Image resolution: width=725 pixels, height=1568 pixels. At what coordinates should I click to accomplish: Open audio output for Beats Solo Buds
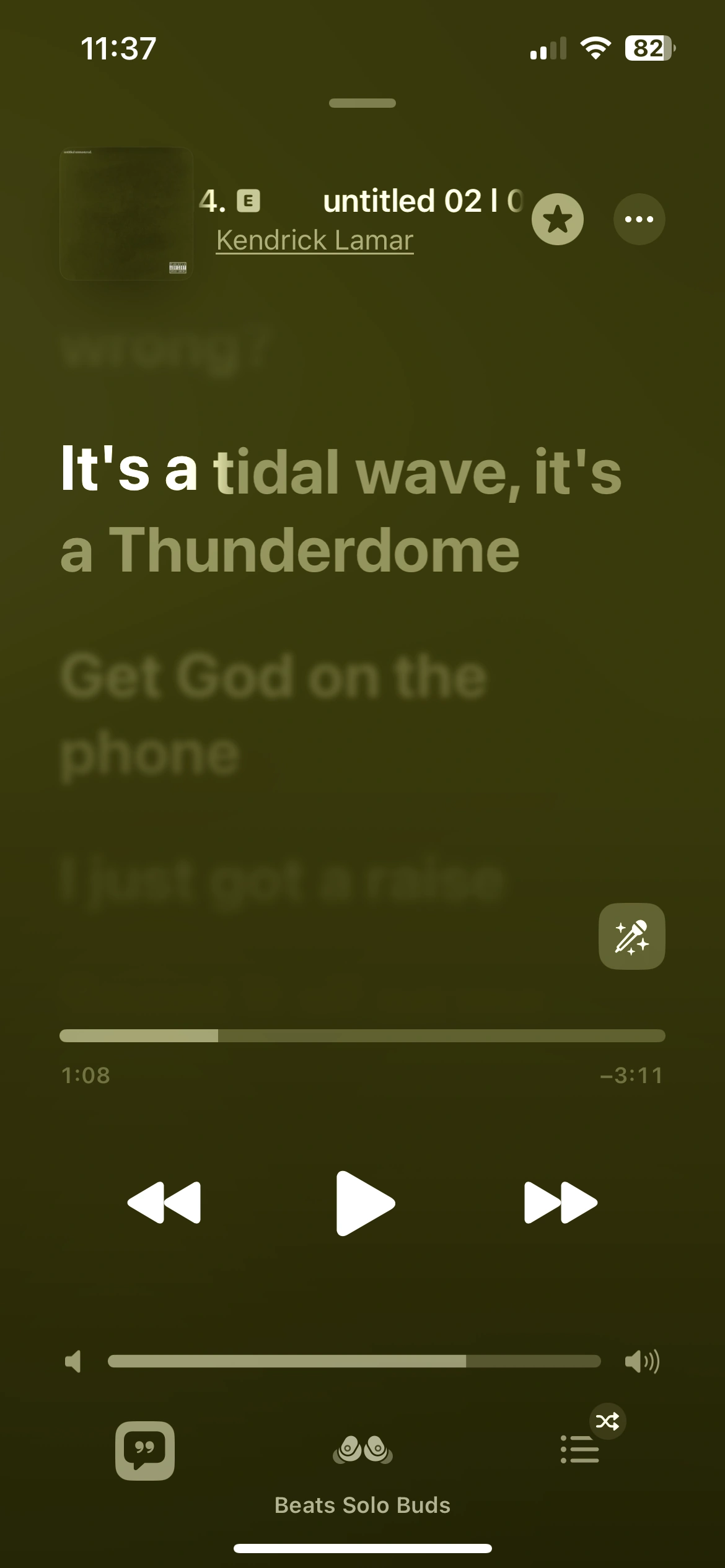coord(362,1450)
